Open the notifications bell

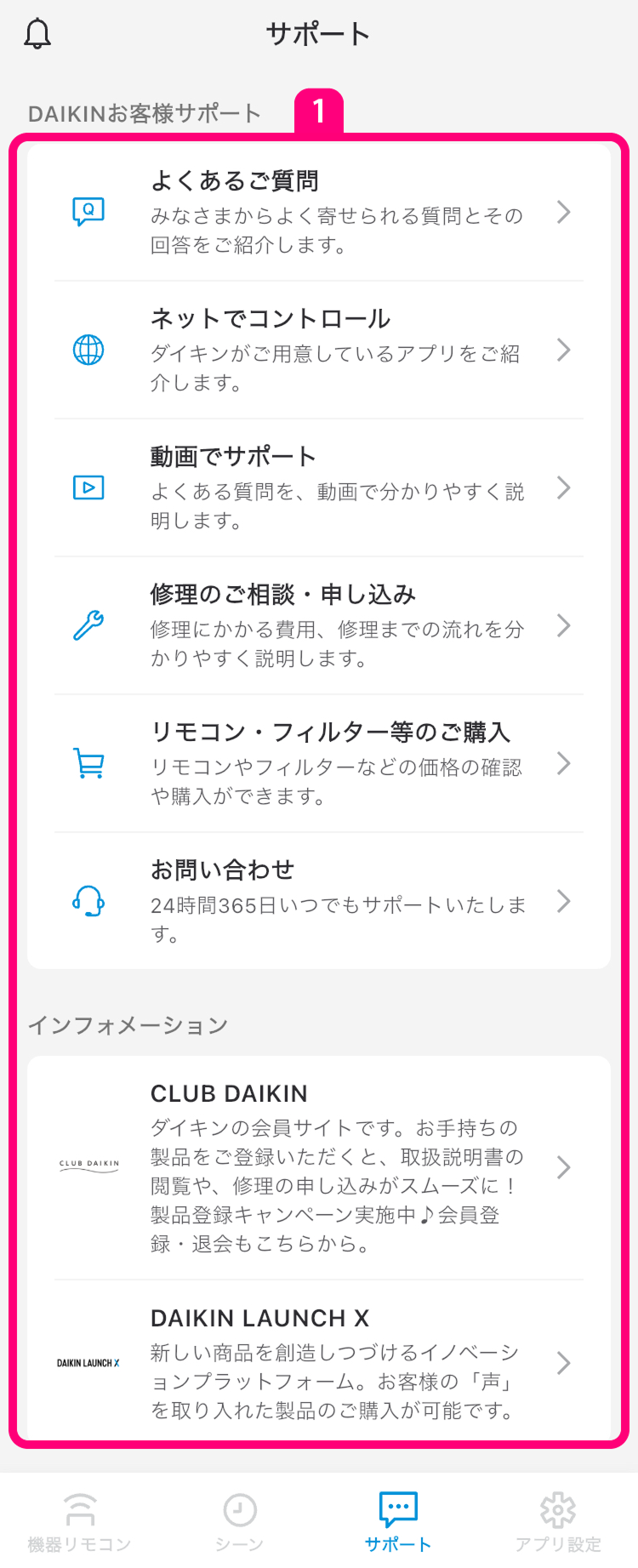(37, 34)
